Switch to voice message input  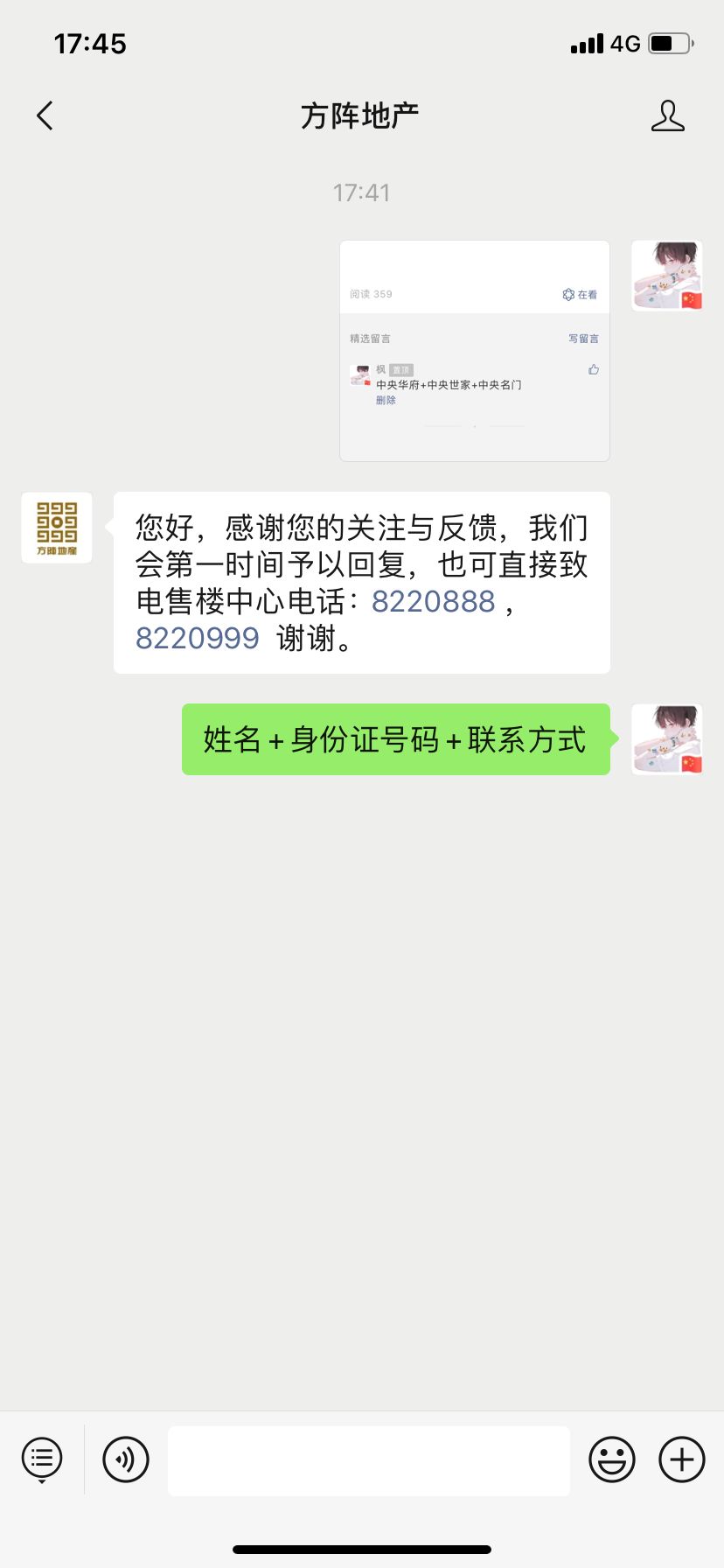coord(126,1459)
